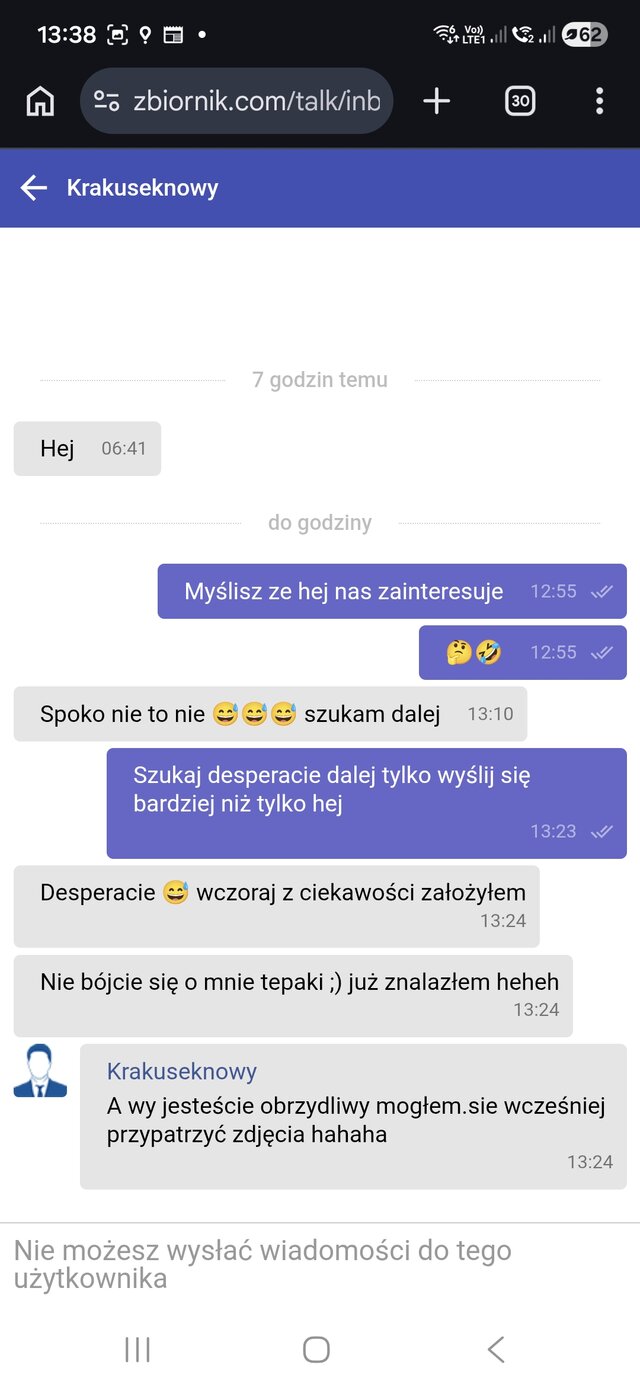Open a new browser tab
640x1387 pixels.
(x=437, y=101)
